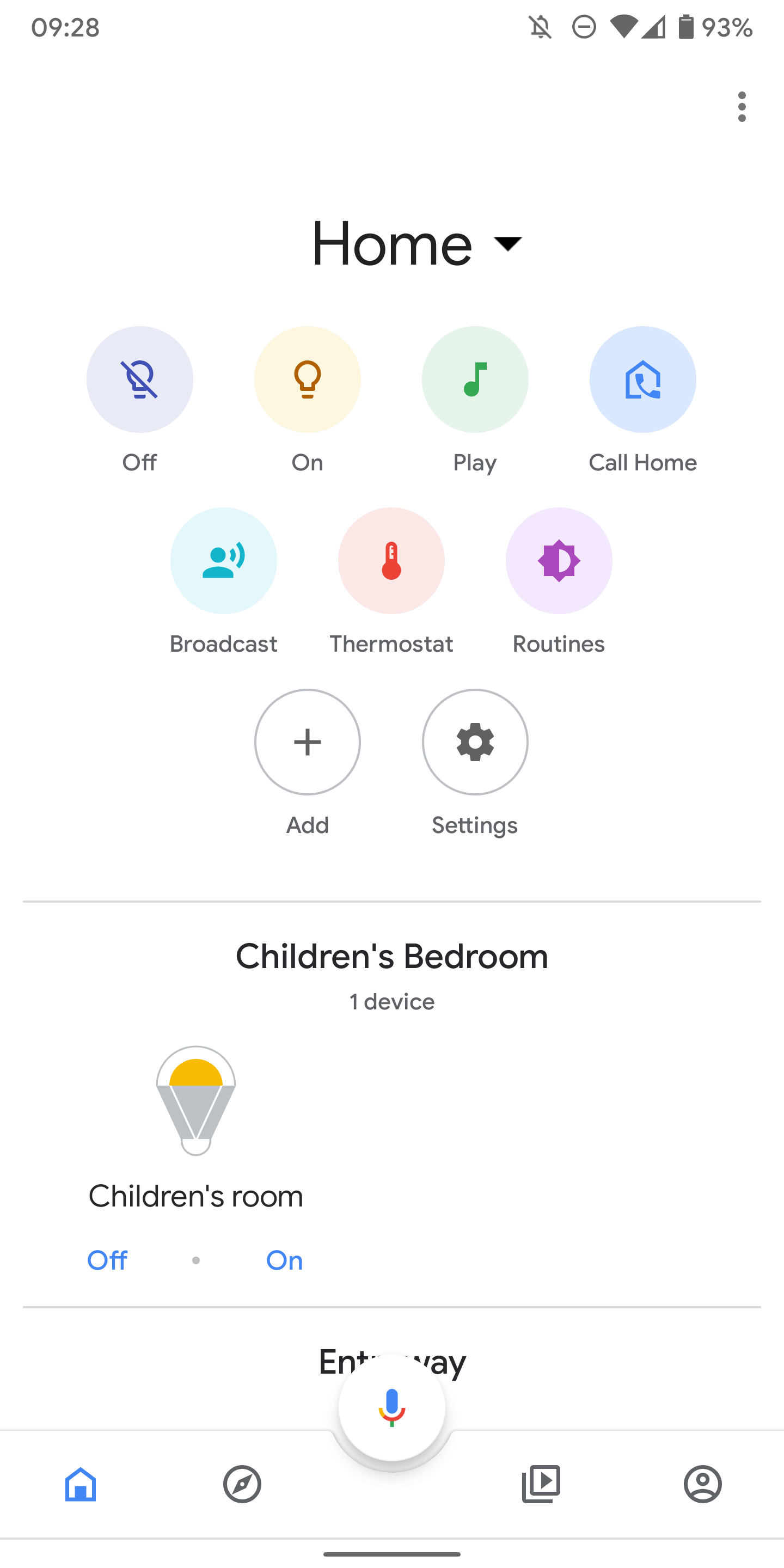Screen dimensions: 784x1568
Task: Open Home settings via the gear
Action: tap(475, 742)
